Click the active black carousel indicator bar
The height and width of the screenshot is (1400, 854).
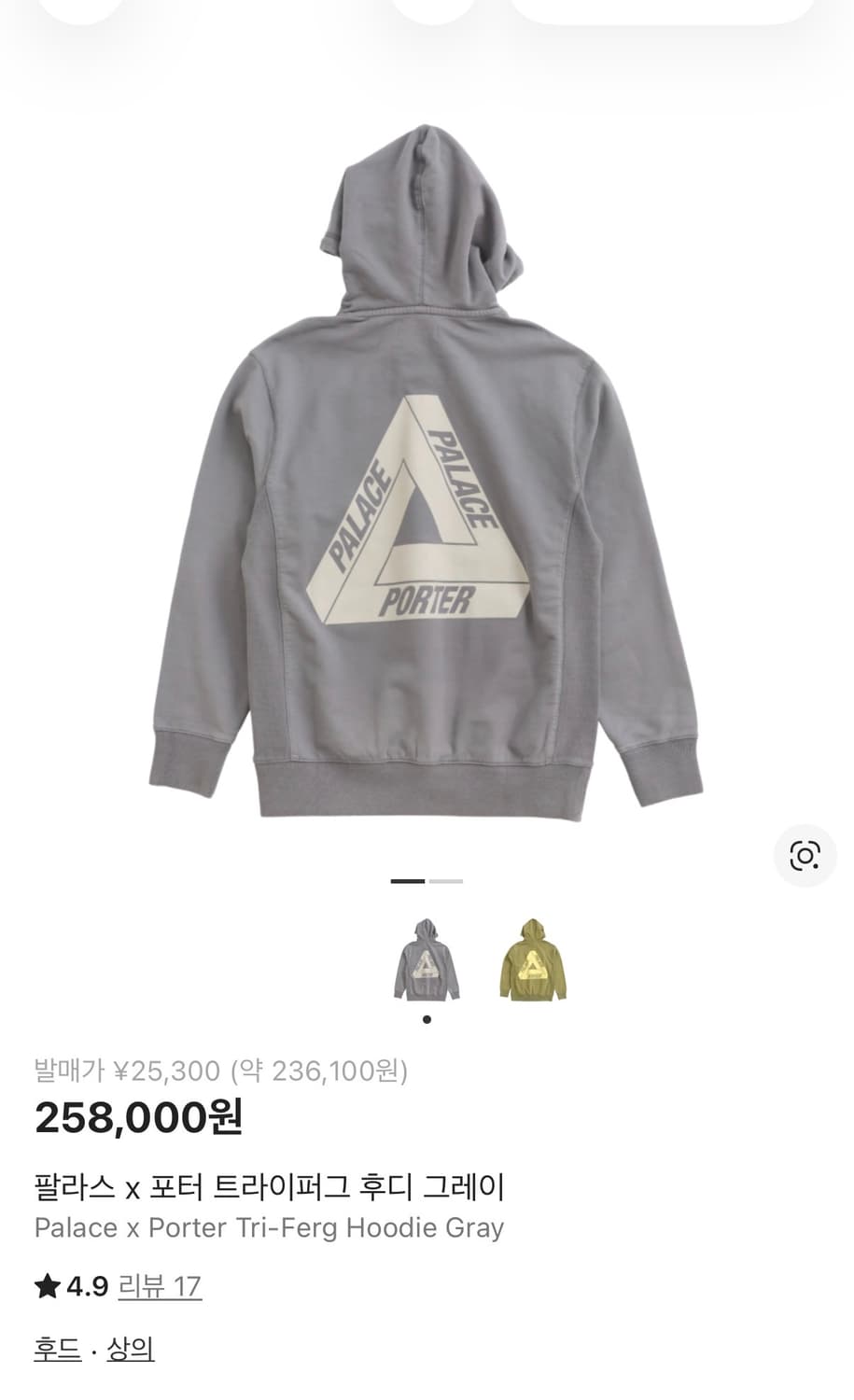[407, 881]
